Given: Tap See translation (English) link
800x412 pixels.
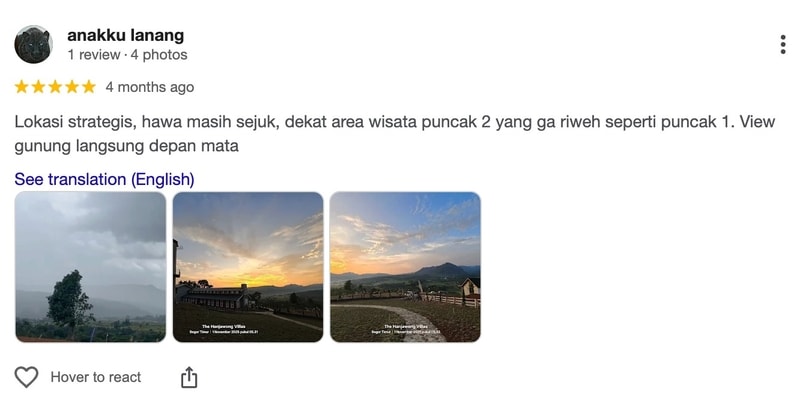Looking at the screenshot, I should pos(104,179).
